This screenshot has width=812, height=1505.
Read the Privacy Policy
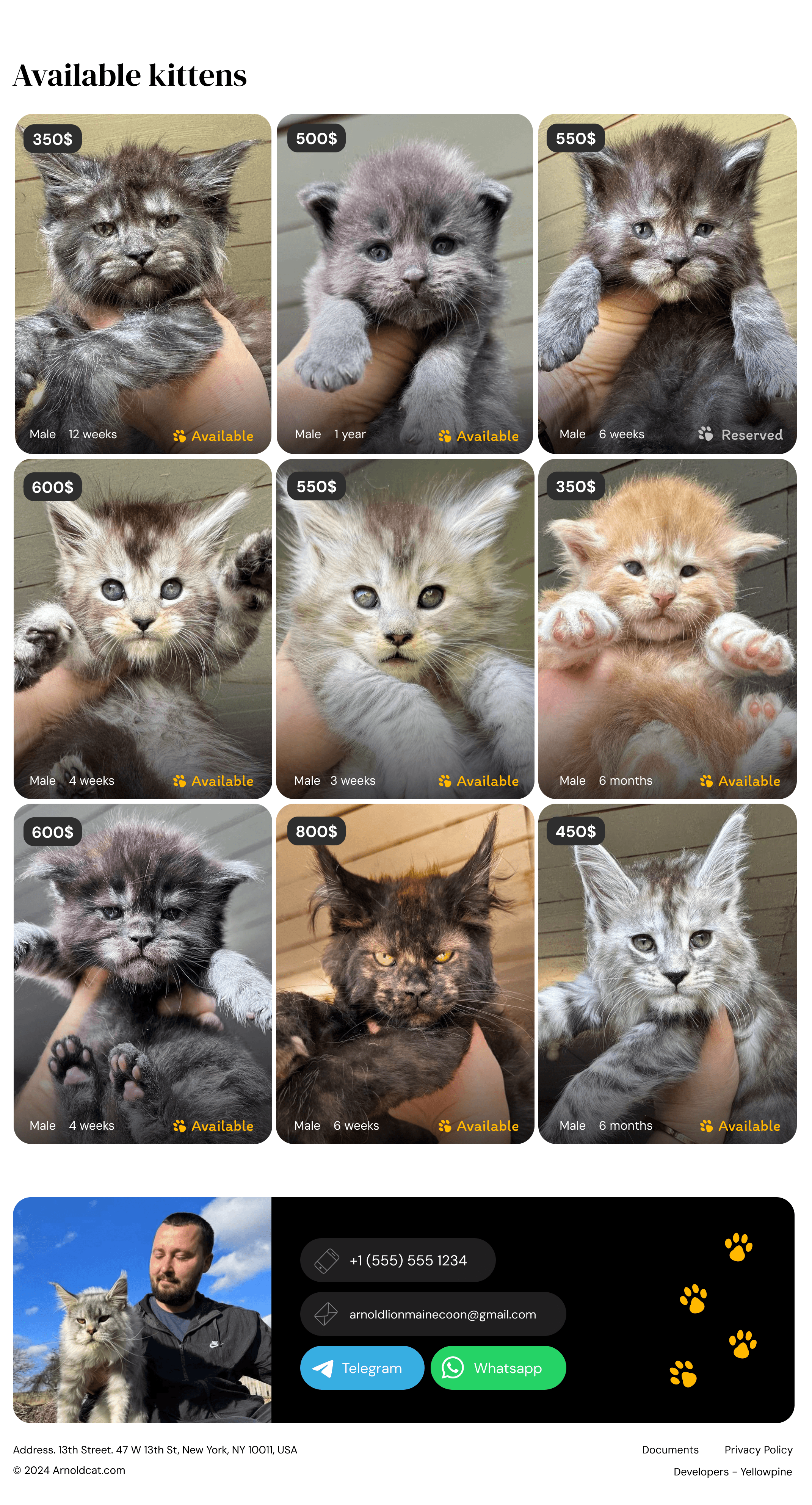(x=758, y=1450)
